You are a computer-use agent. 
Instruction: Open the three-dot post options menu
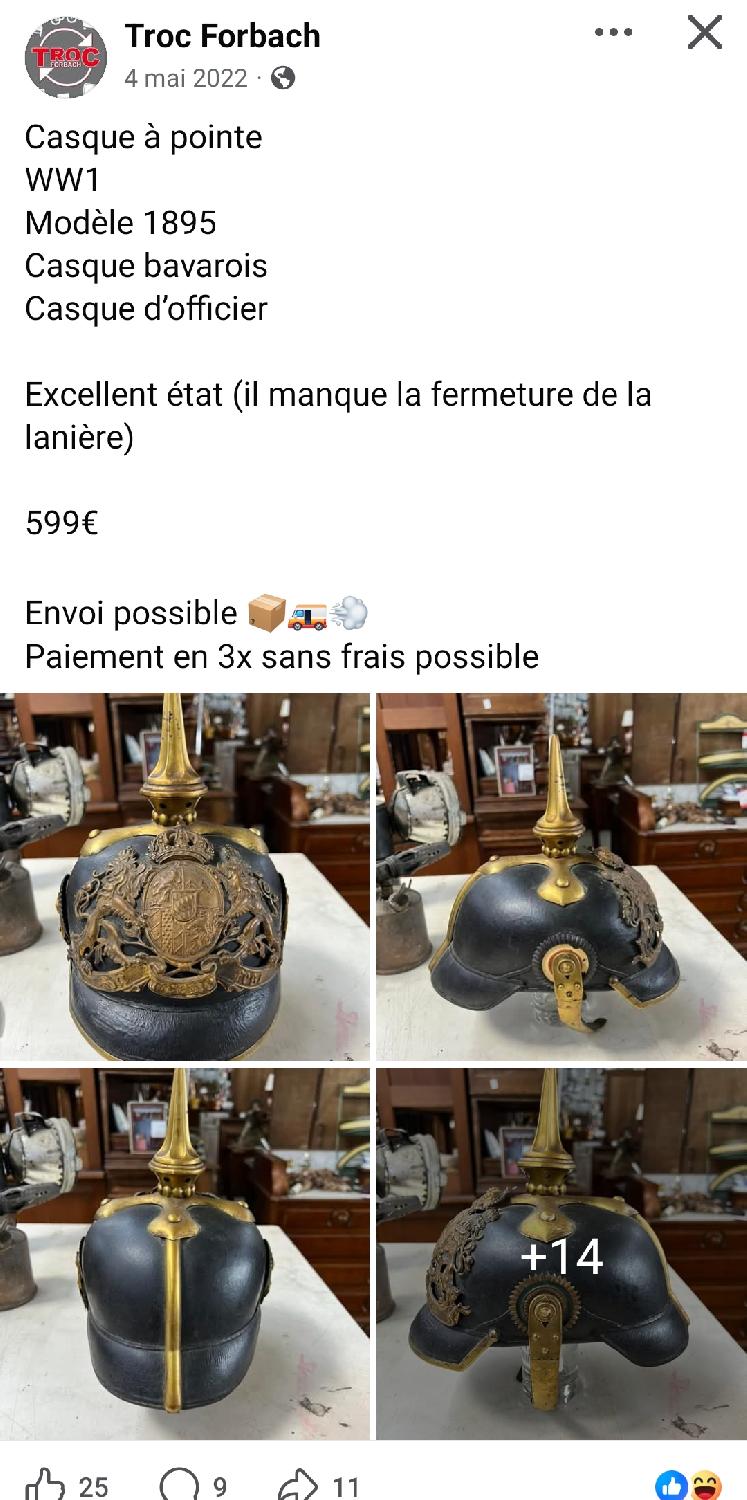coord(613,33)
